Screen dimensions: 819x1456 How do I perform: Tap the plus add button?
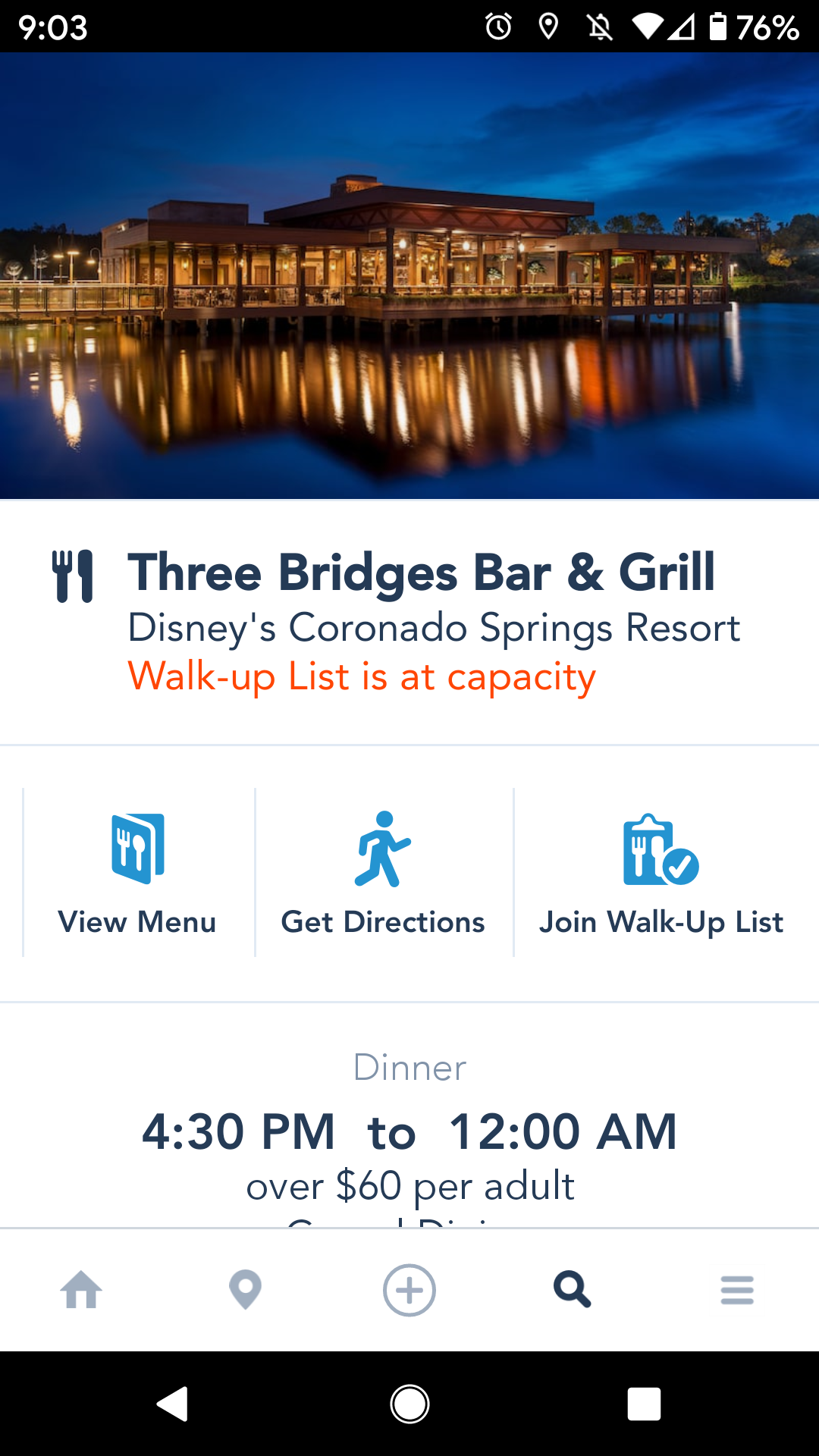[x=409, y=1290]
